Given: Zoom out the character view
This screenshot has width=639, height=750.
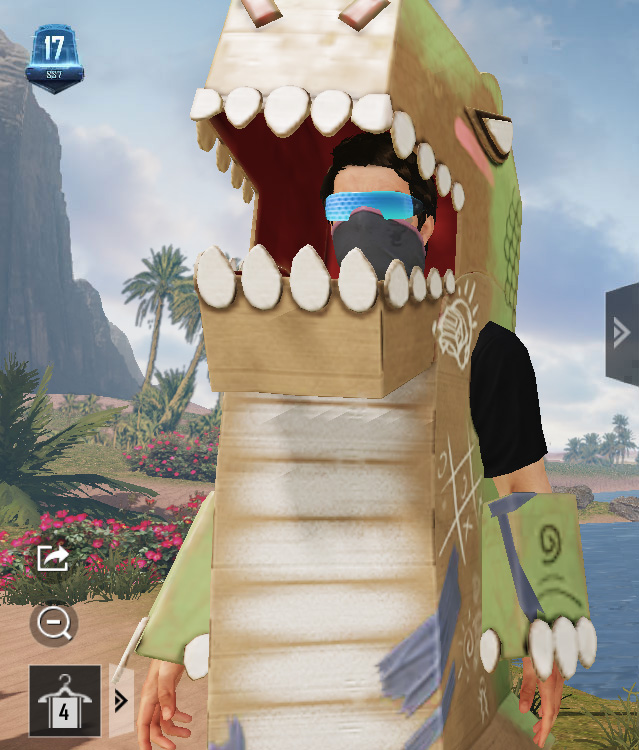Looking at the screenshot, I should pyautogui.click(x=53, y=623).
